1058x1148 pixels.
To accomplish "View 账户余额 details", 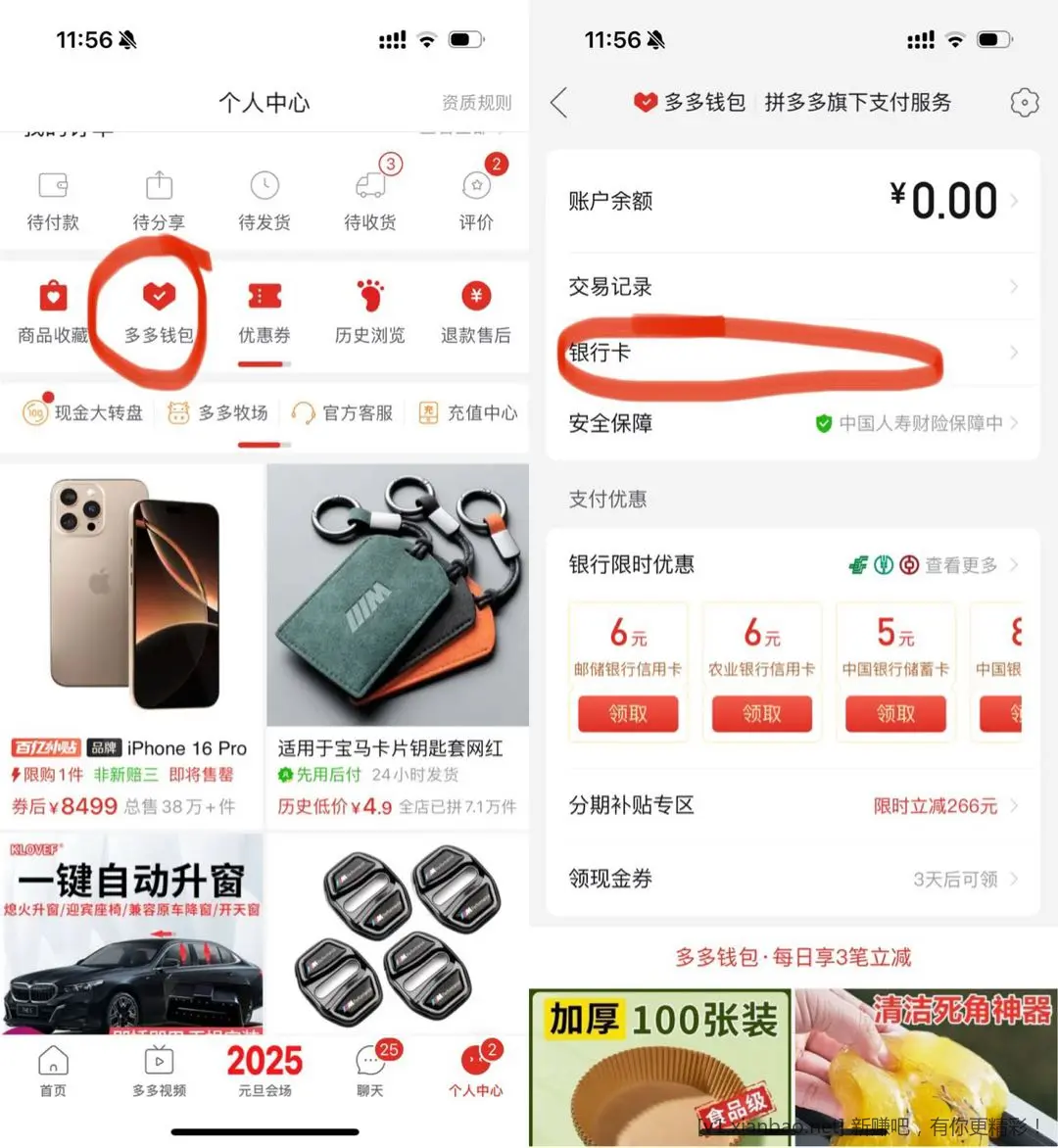I will tap(792, 202).
